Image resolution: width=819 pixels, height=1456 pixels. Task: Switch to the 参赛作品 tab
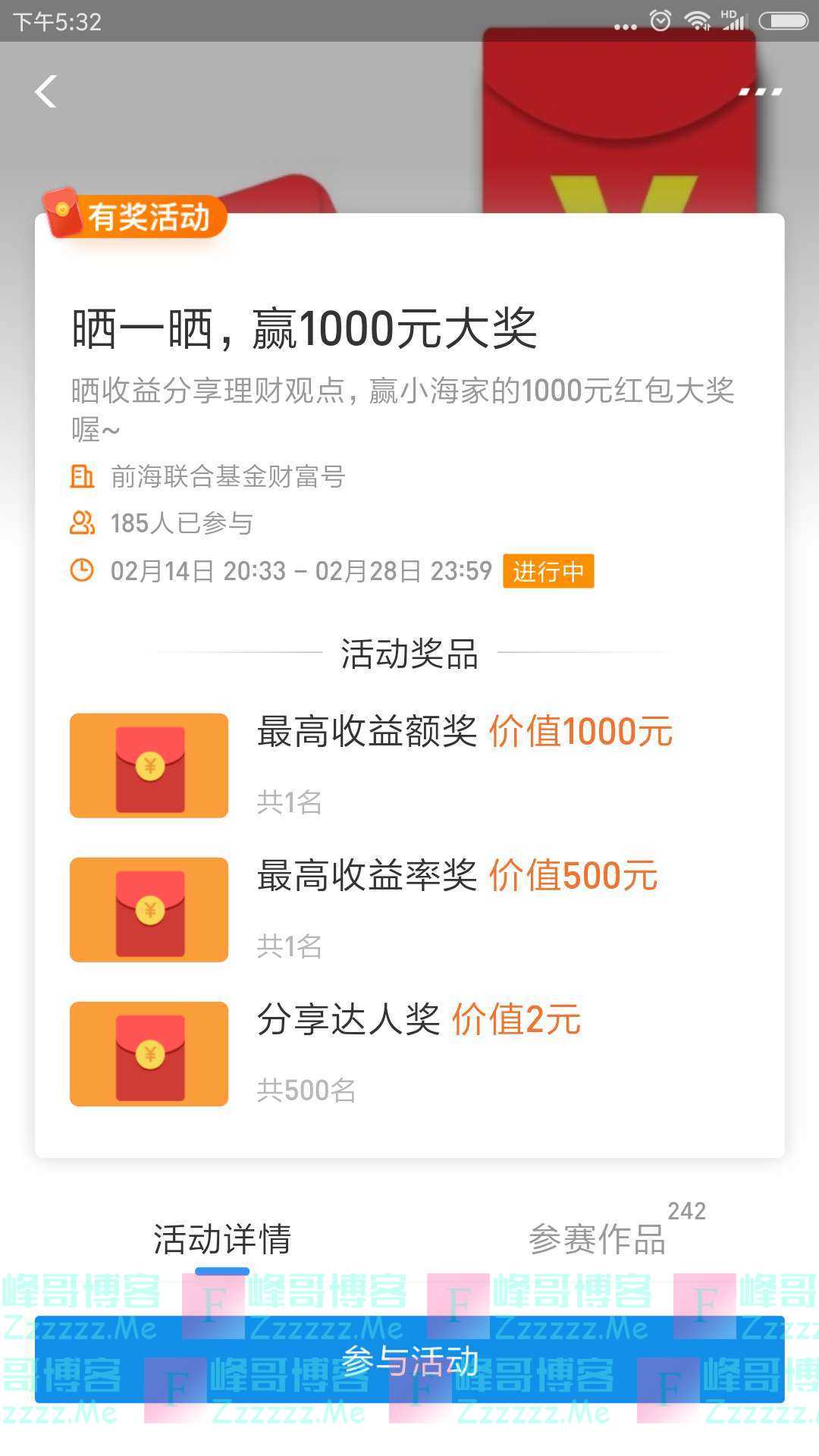point(598,1240)
